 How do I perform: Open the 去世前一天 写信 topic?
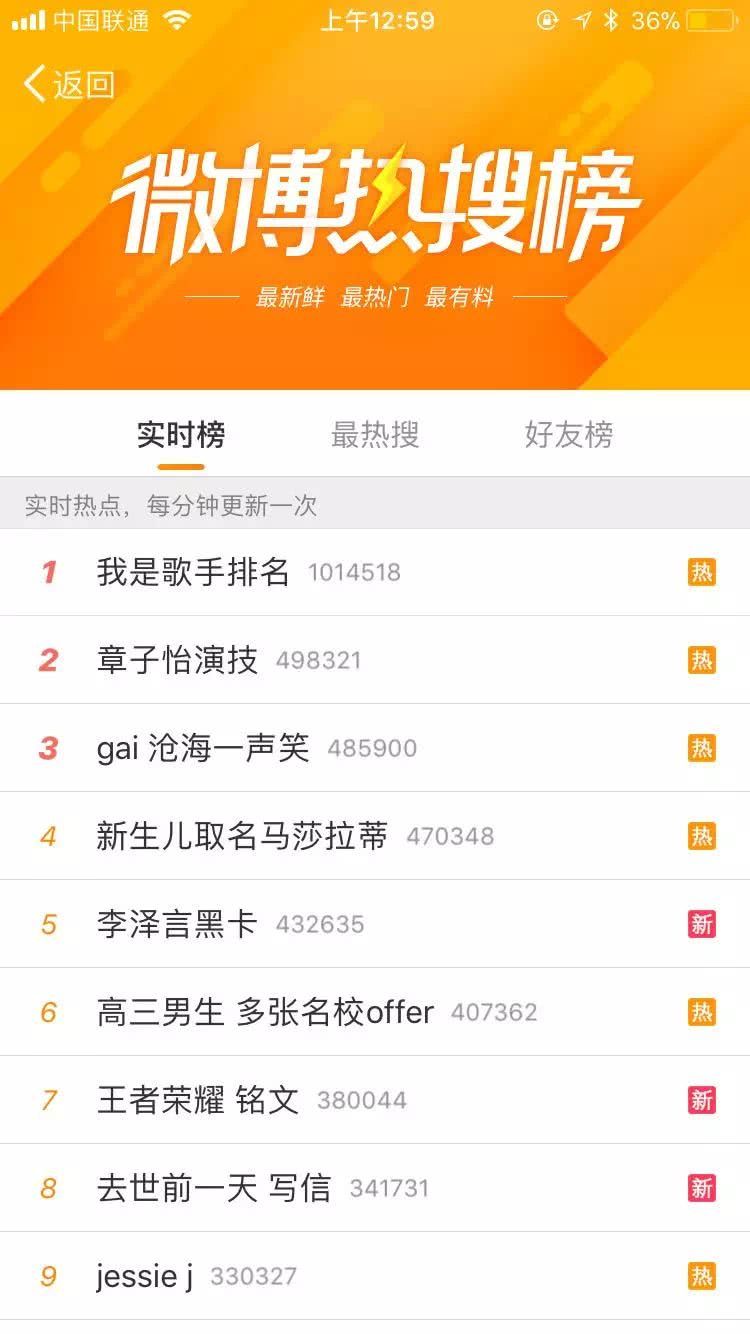[214, 1188]
